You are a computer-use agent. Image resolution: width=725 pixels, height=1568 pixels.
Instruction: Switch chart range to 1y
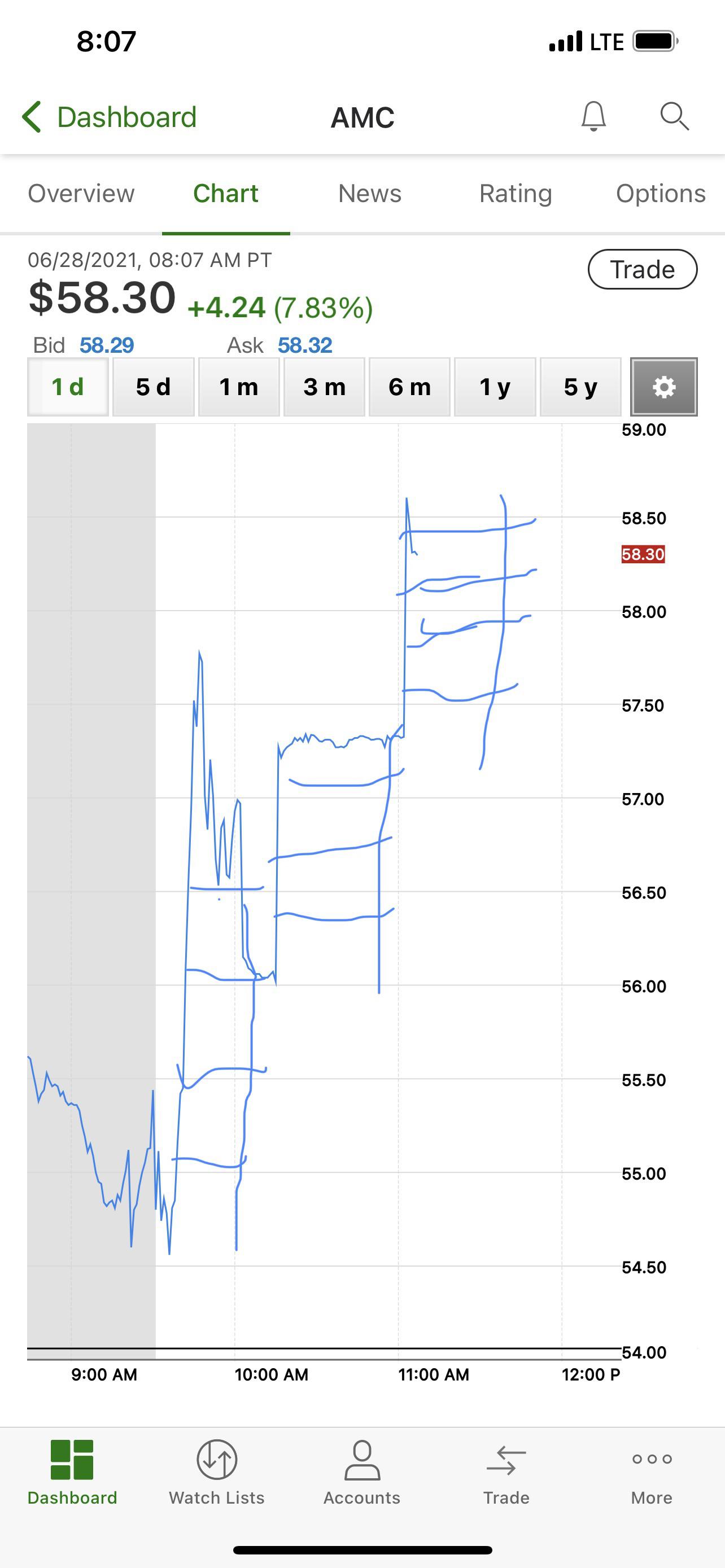[495, 386]
